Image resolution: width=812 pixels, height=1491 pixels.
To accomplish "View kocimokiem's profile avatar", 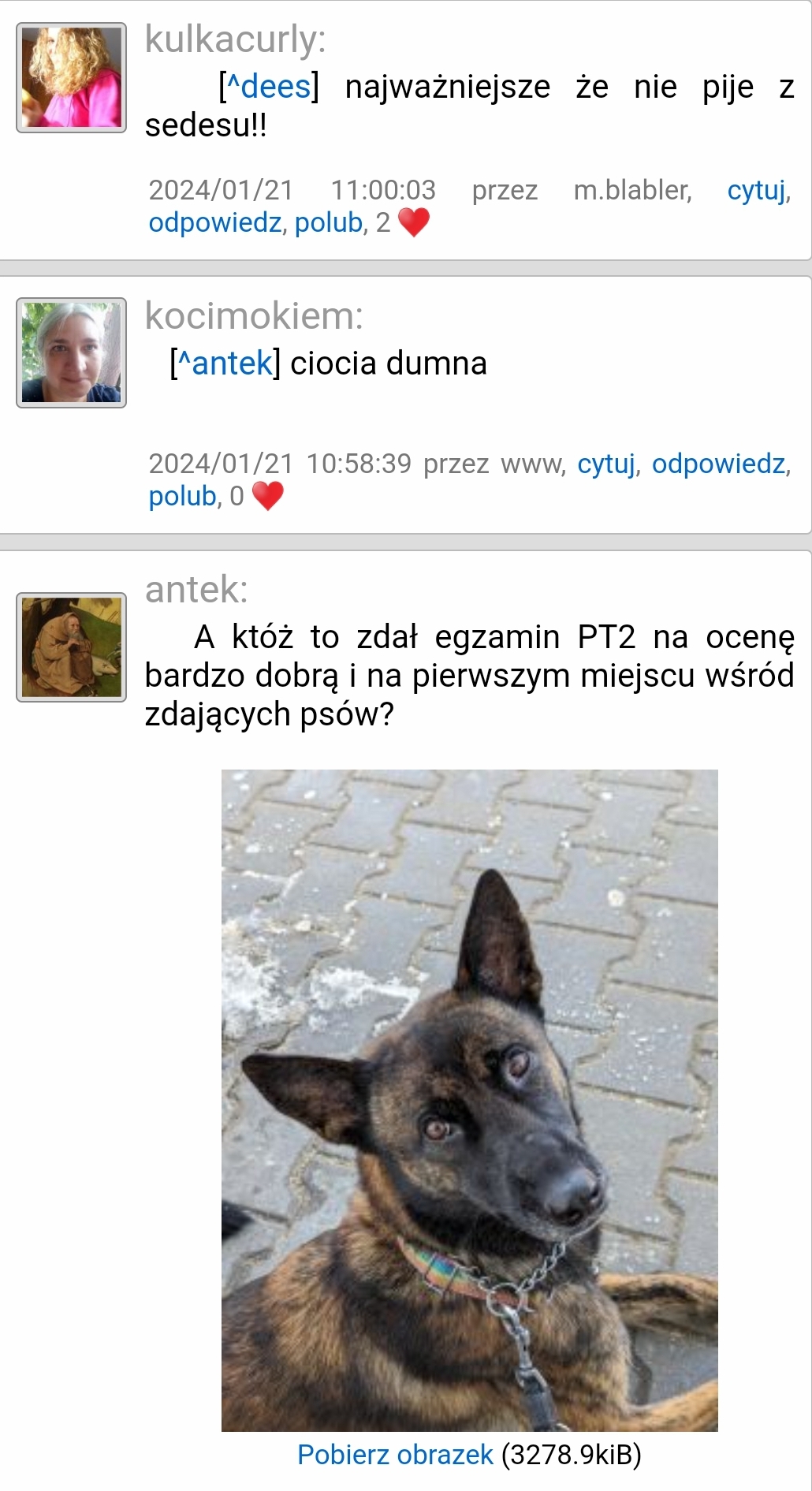I will (72, 352).
